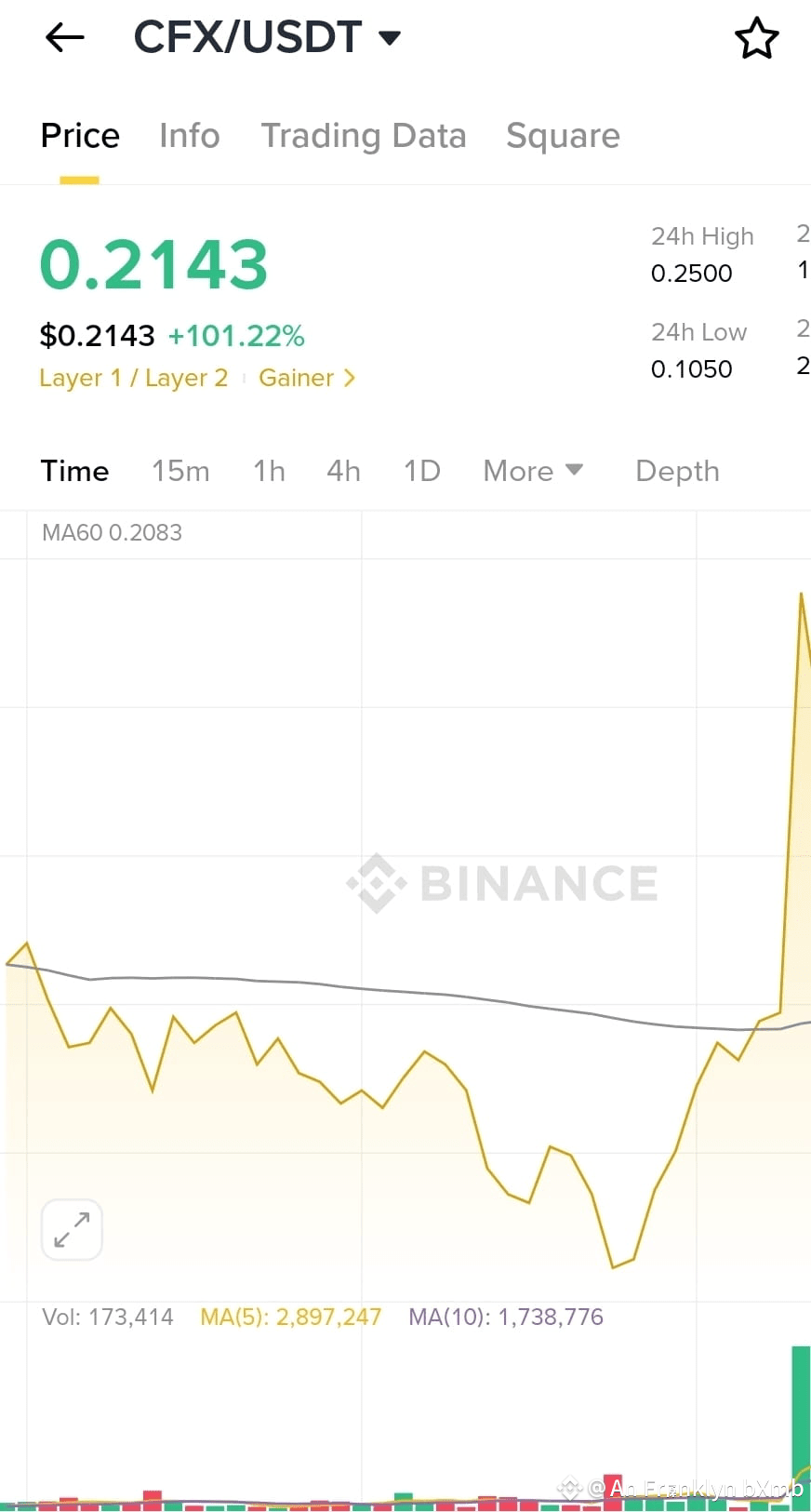Open the Gainer category link
Viewport: 811px width, 1512px height.
click(307, 378)
